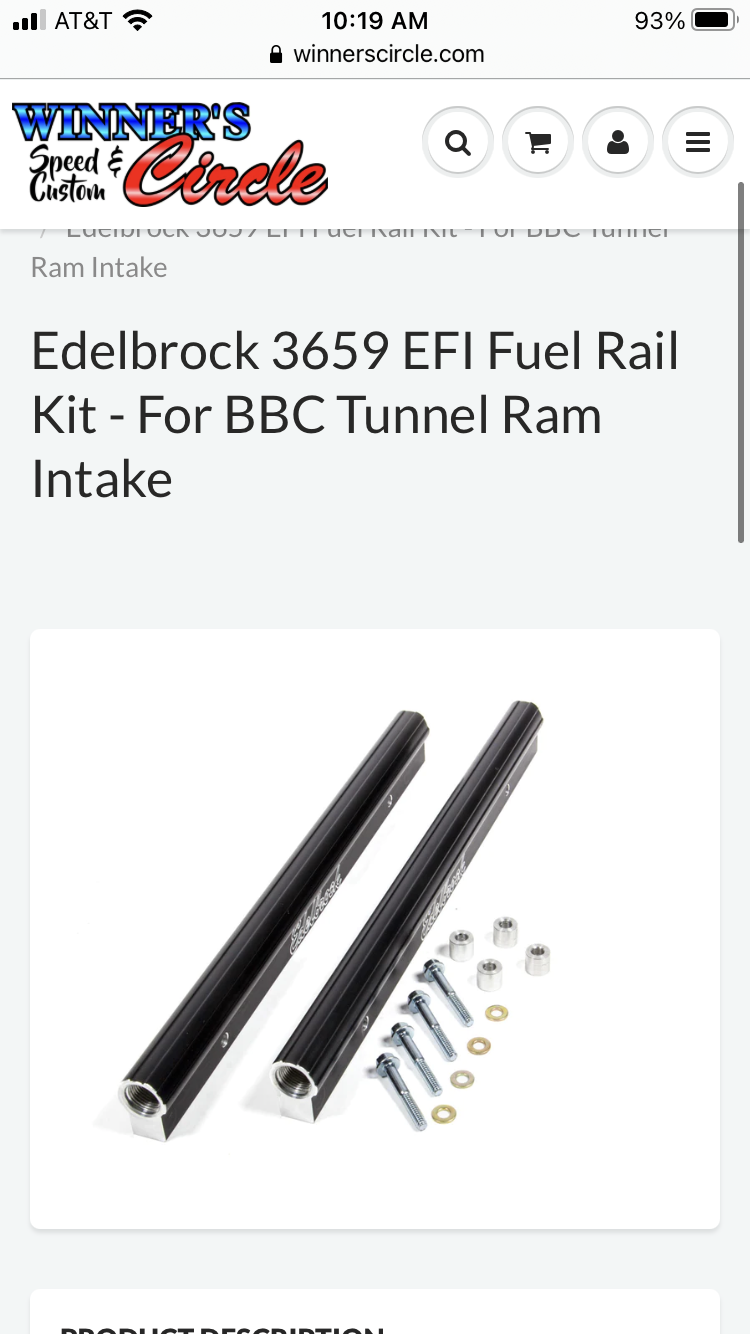Click the 93% battery percentage text
750x1334 pixels.
tap(658, 20)
